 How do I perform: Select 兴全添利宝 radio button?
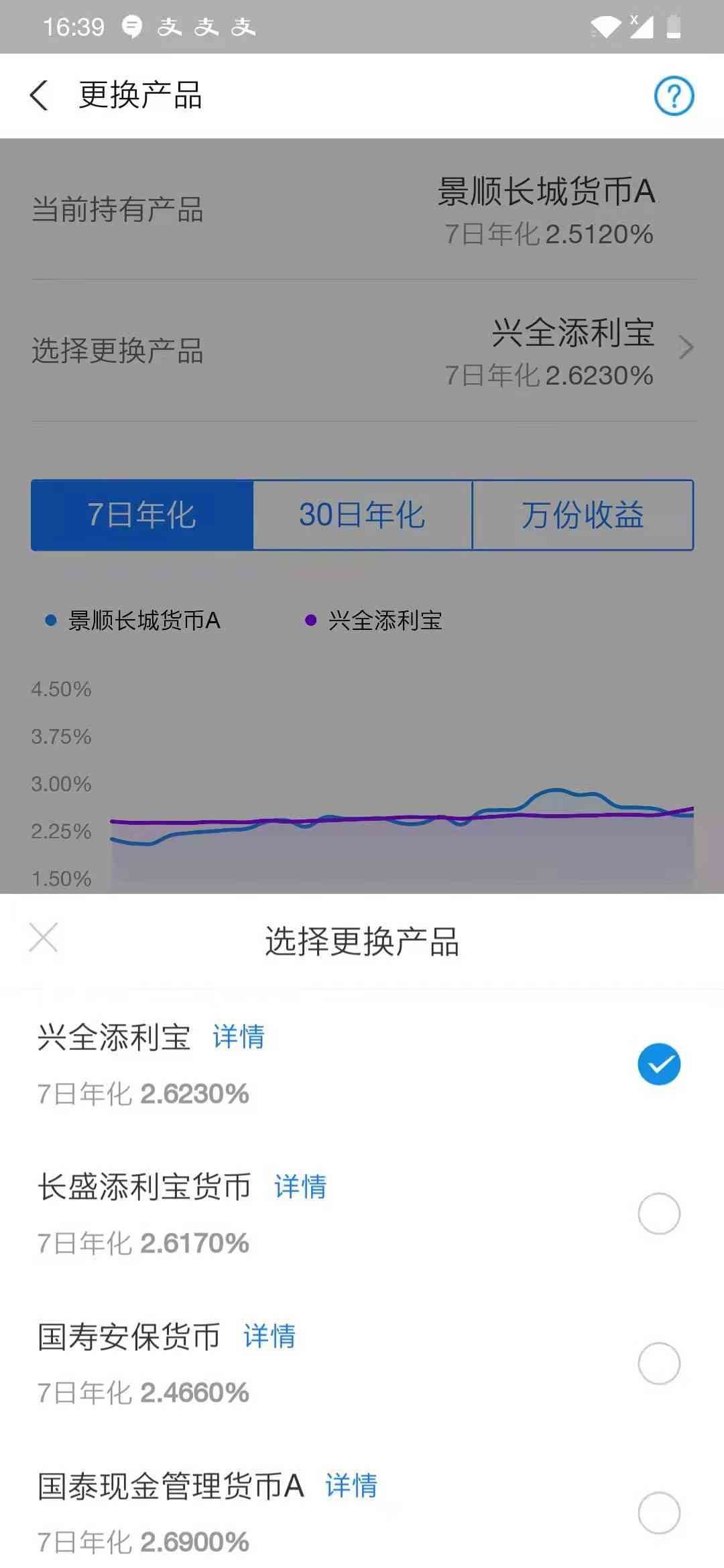(x=659, y=1064)
